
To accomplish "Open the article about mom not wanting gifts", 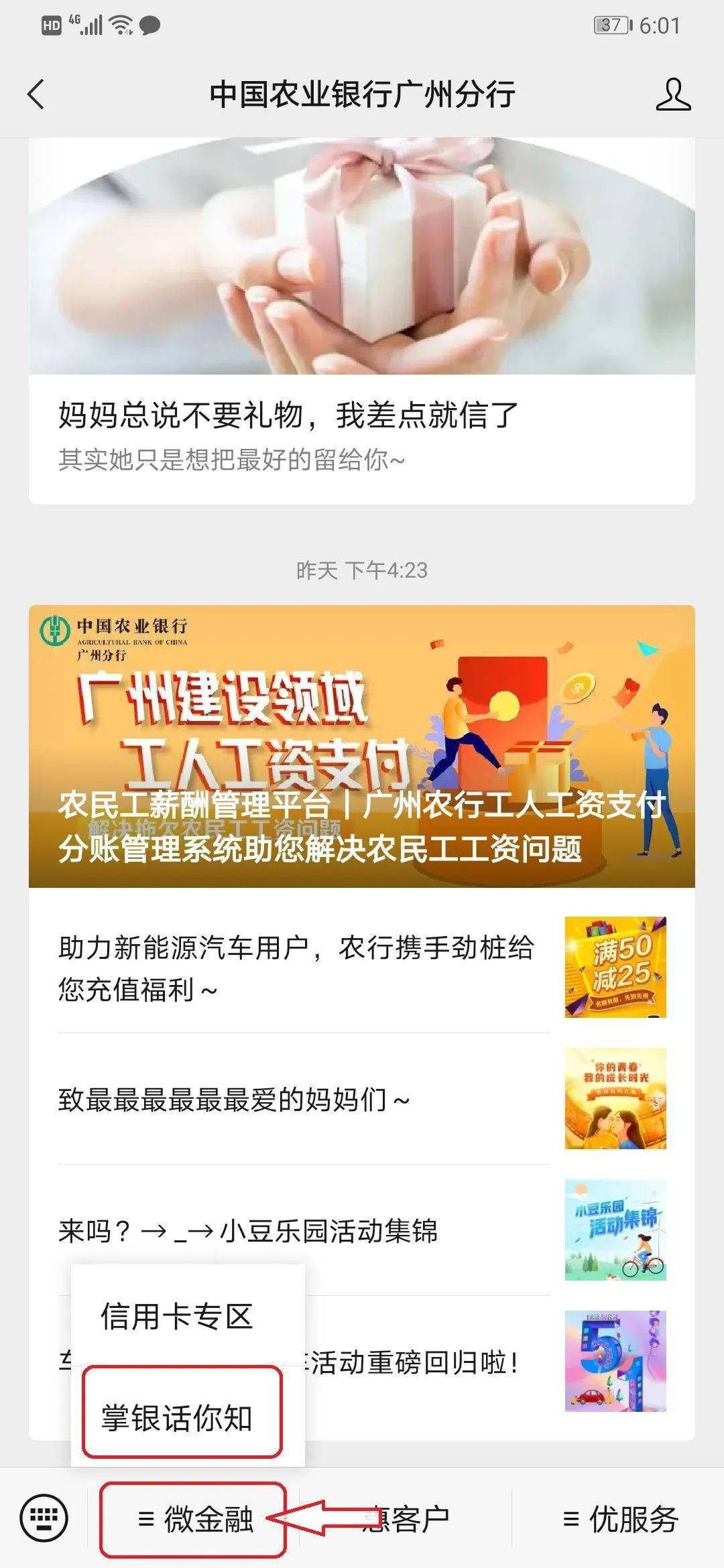I will [x=362, y=321].
